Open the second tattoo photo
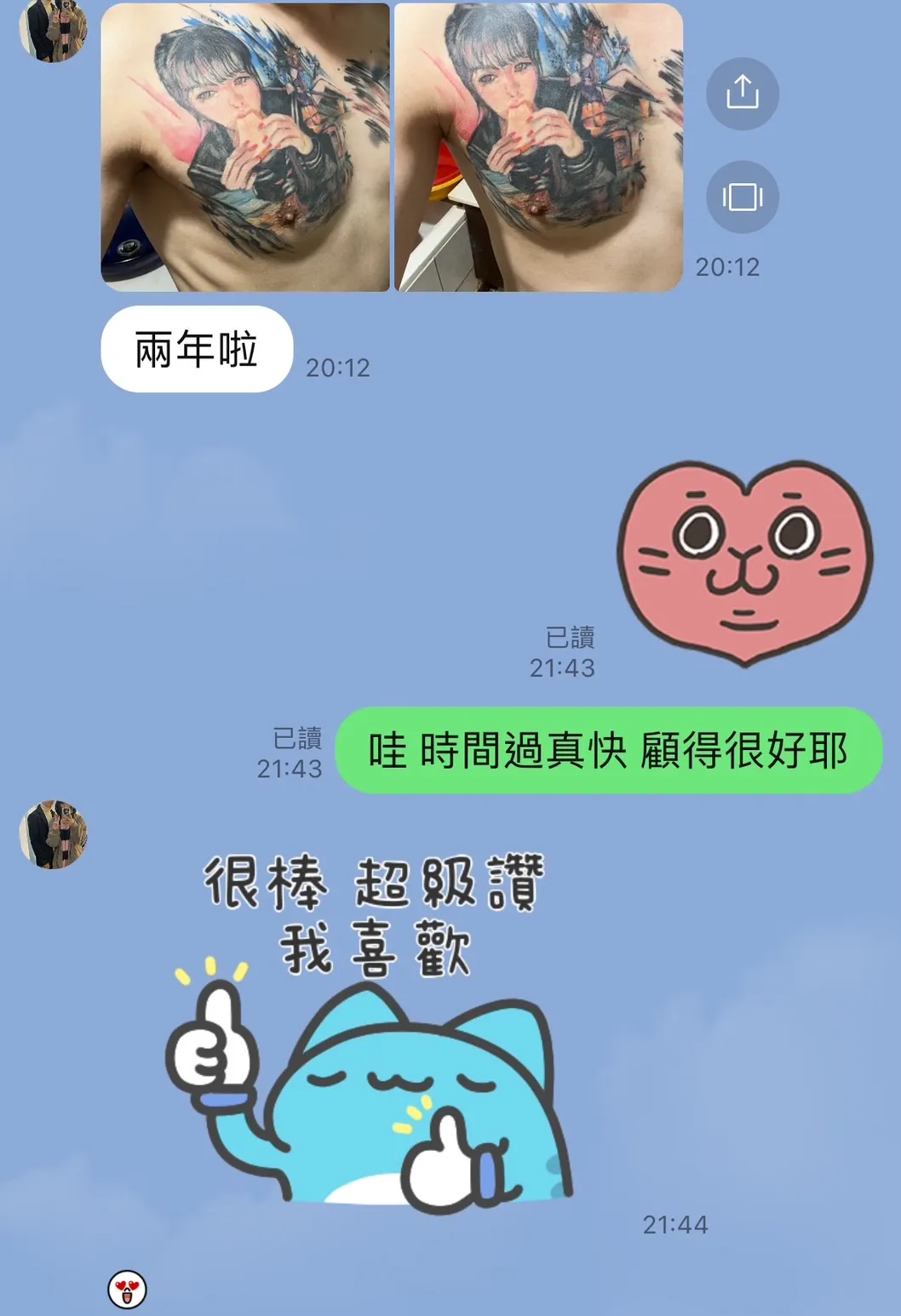The image size is (901, 1316). [x=538, y=147]
